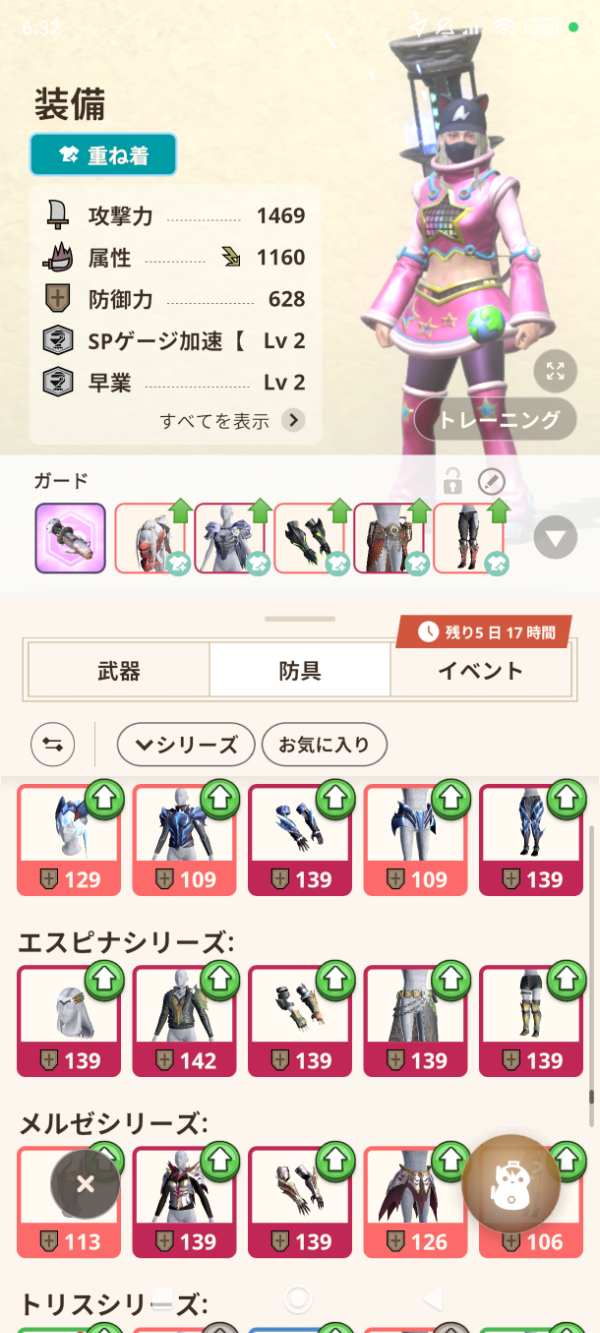Open the floating Palico button

510,1184
